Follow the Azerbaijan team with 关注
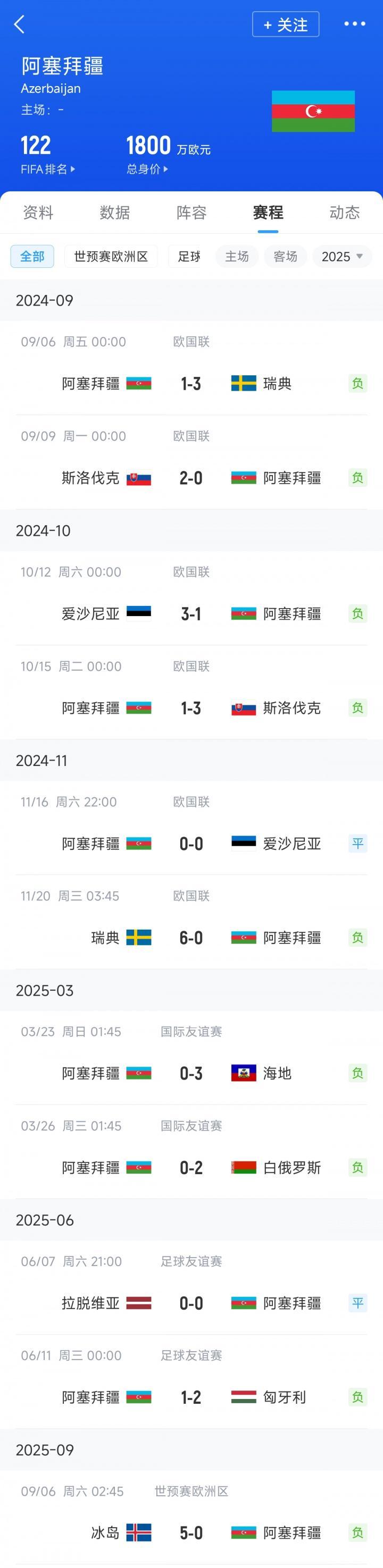The image size is (383, 1568). tap(286, 24)
